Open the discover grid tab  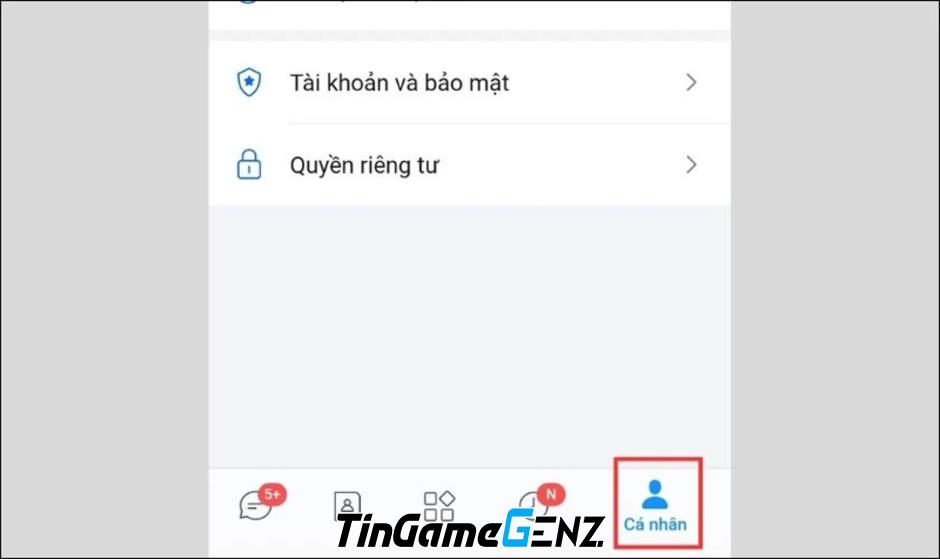pyautogui.click(x=439, y=504)
